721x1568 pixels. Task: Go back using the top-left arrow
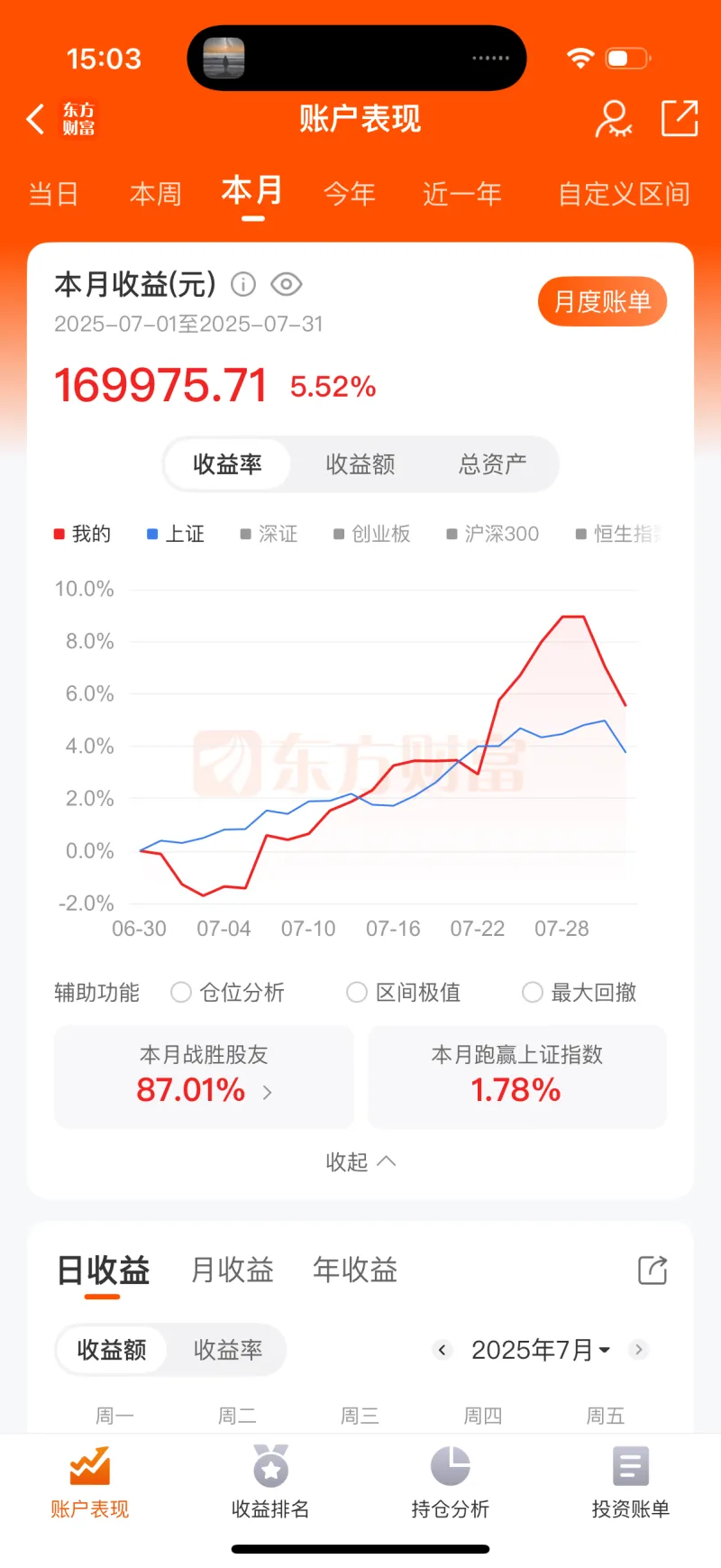(35, 119)
